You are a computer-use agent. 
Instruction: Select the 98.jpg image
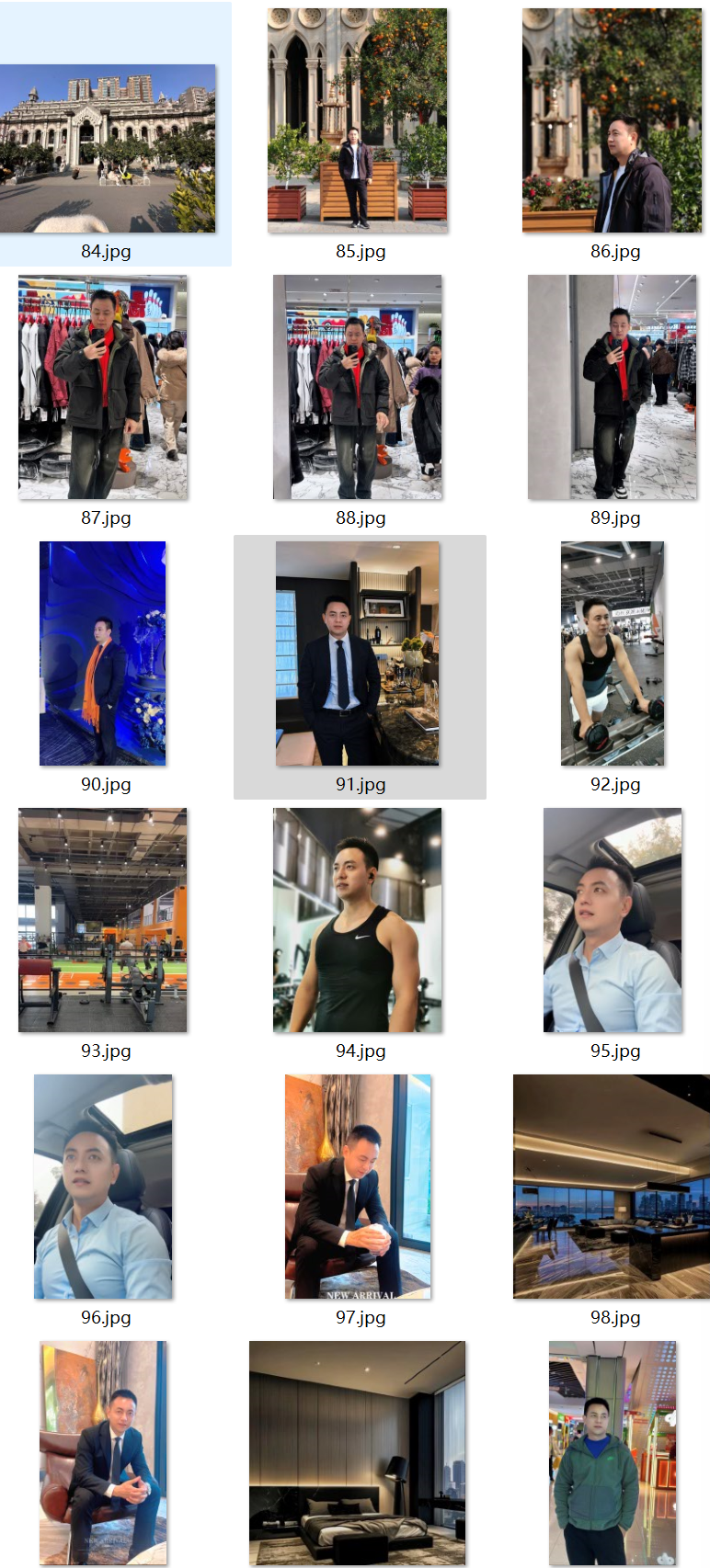(x=612, y=1187)
